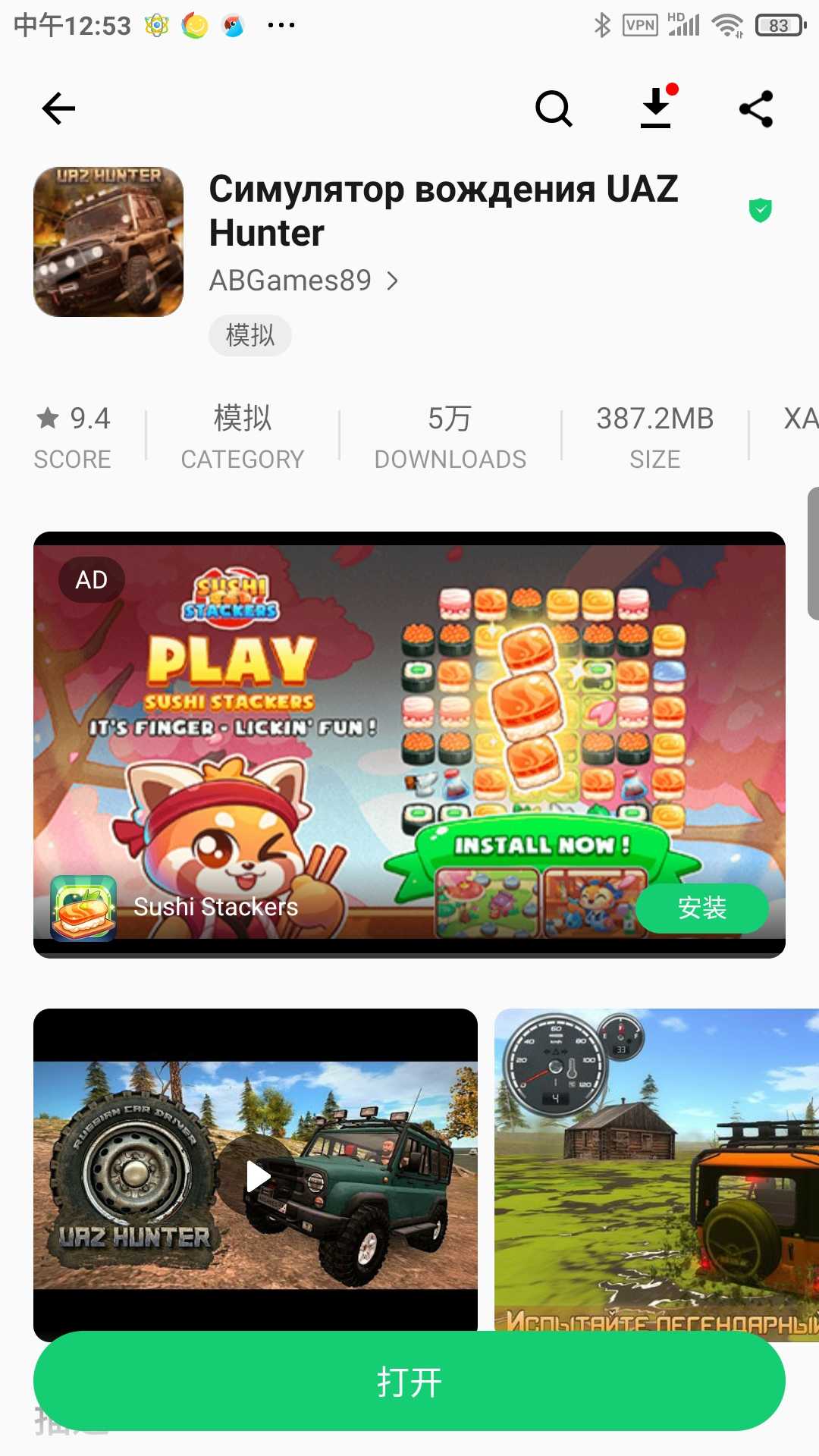Open the downloads manager icon

pos(656,108)
